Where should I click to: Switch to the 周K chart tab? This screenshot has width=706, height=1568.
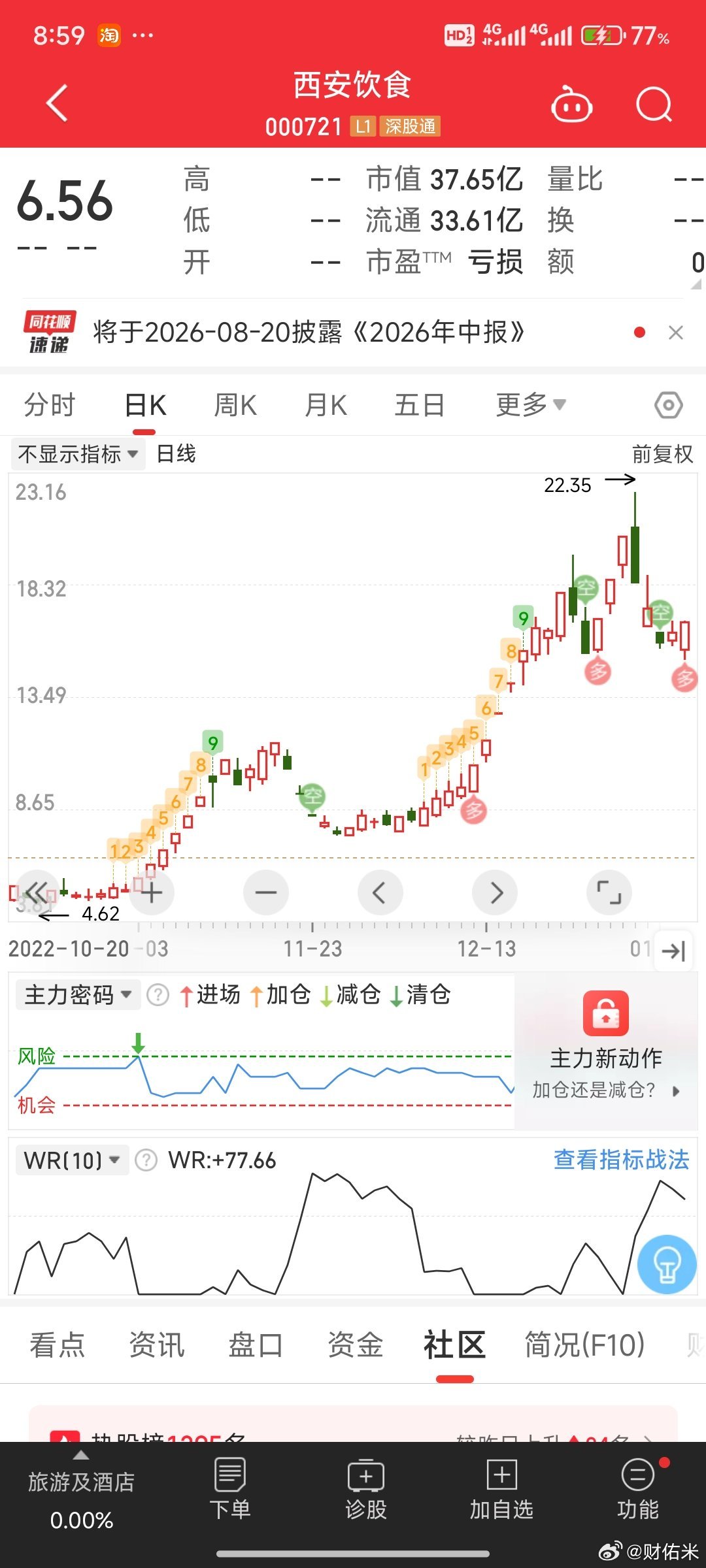tap(235, 405)
